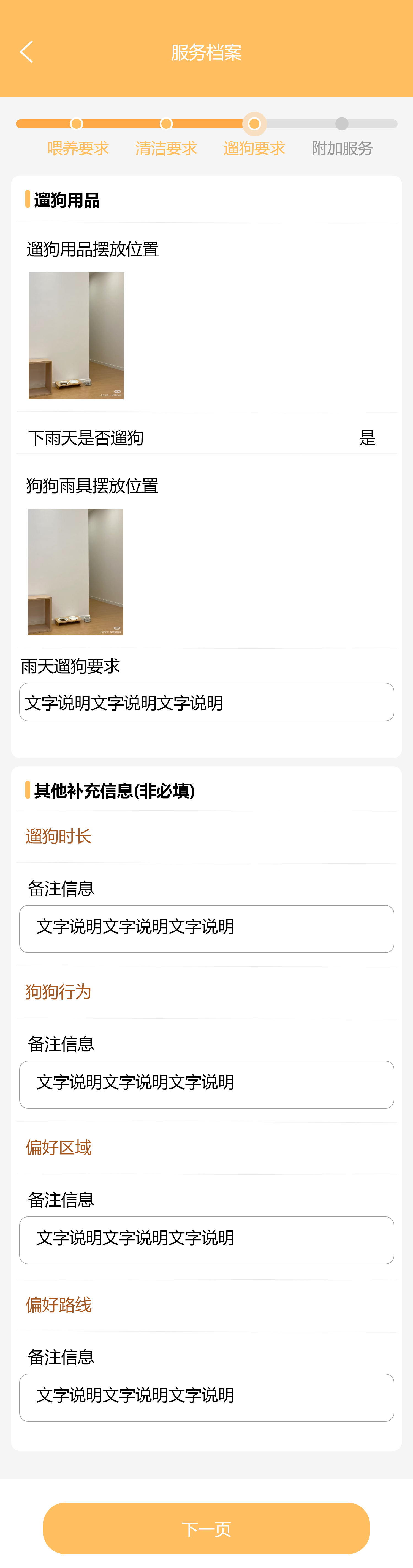This screenshot has height=1568, width=413.
Task: Open the 遛狗用品摆放位置 photo
Action: (x=76, y=335)
